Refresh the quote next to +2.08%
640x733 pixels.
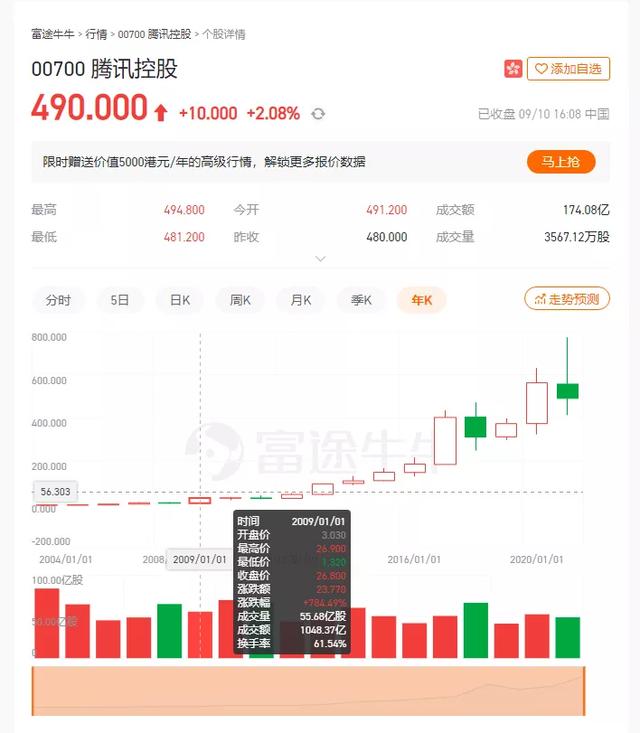tap(318, 113)
